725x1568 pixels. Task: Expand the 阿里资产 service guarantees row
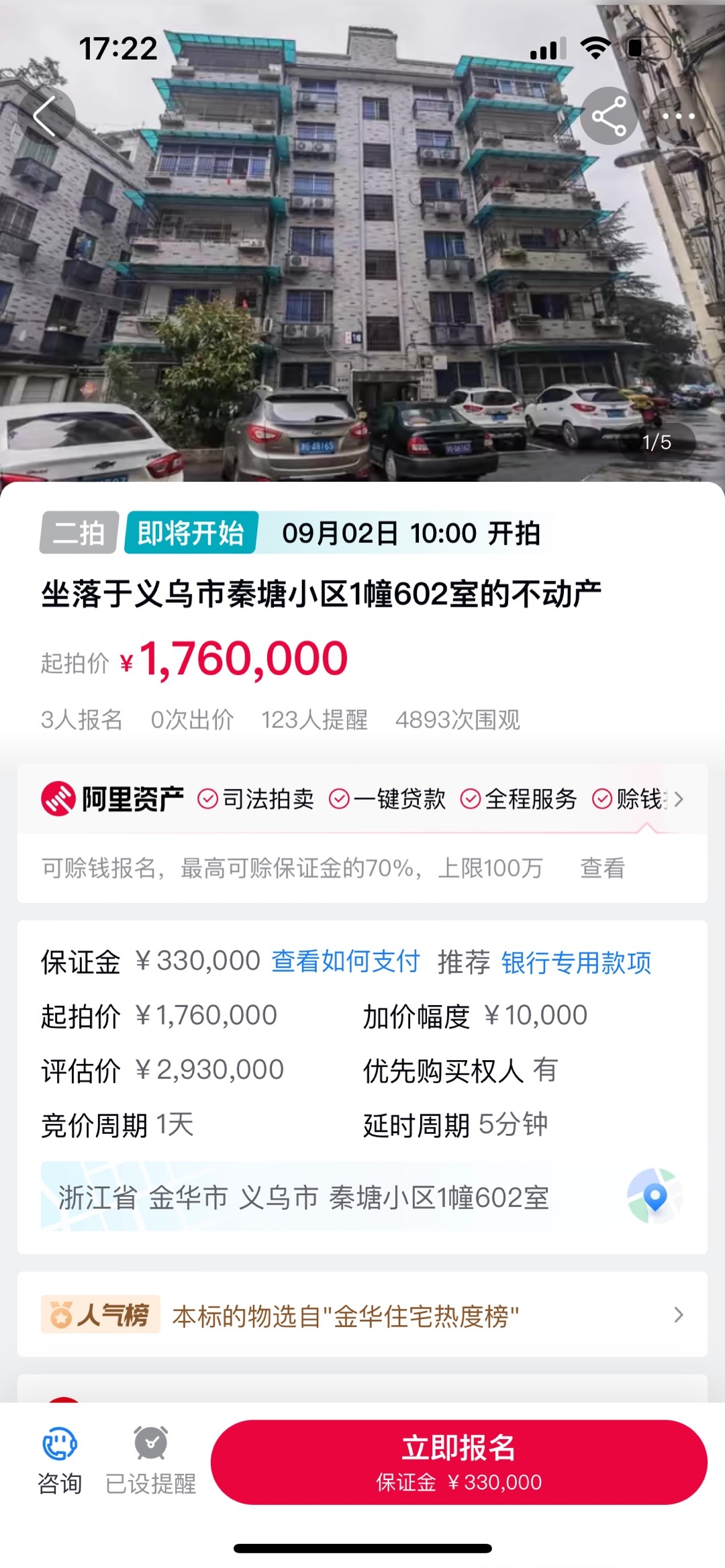[x=679, y=799]
